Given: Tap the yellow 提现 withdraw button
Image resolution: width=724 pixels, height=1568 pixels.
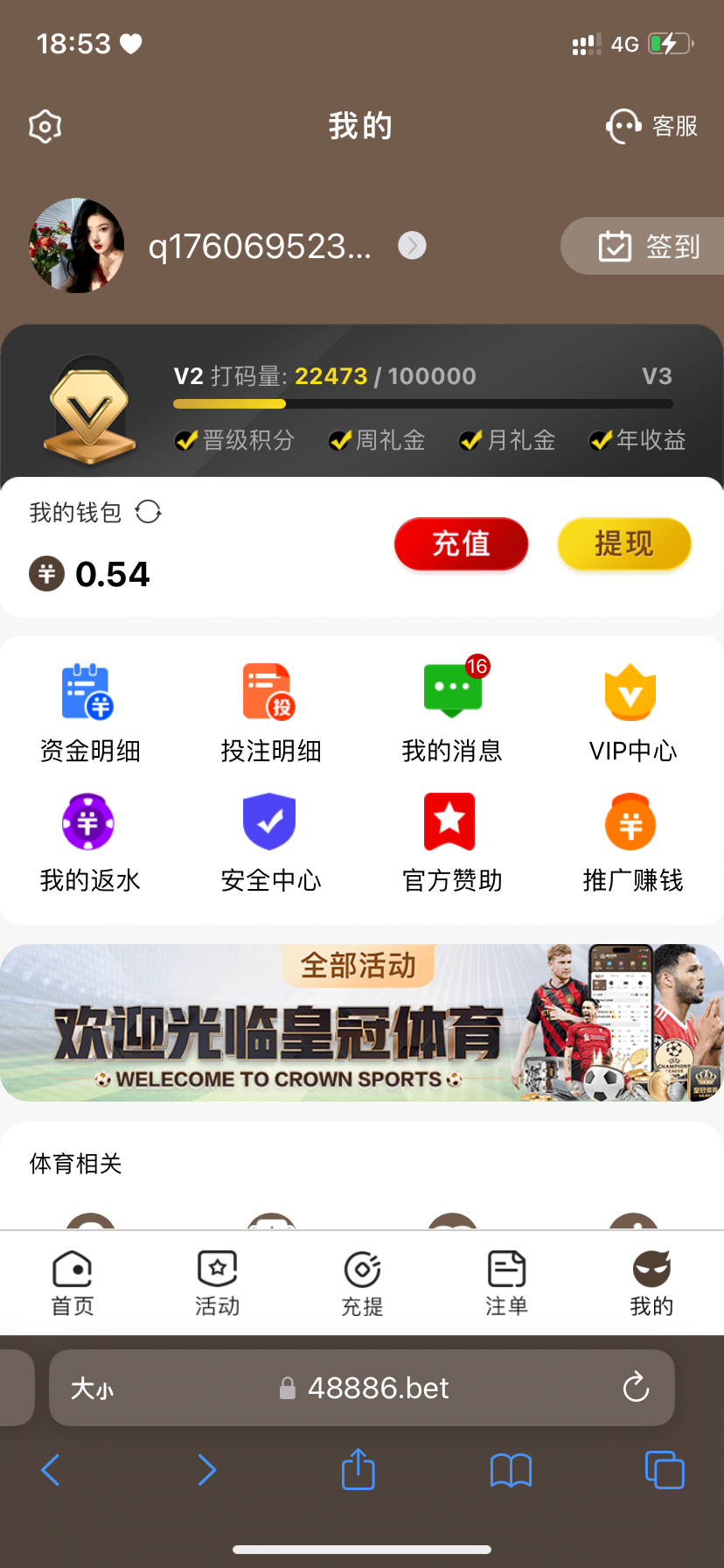Looking at the screenshot, I should 623,544.
